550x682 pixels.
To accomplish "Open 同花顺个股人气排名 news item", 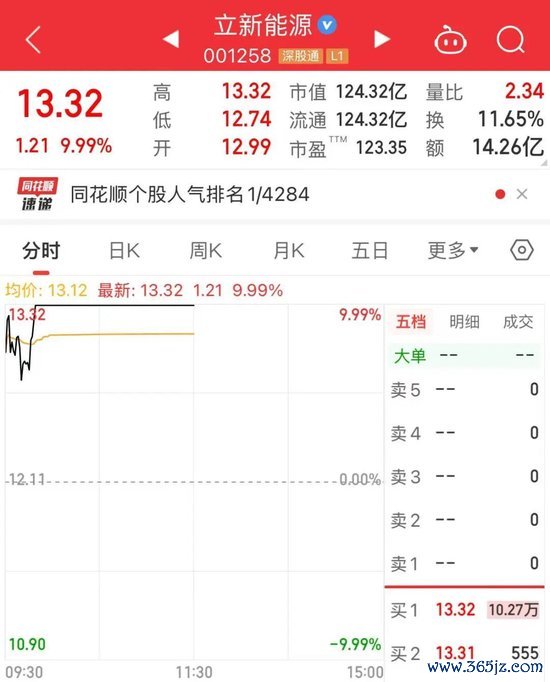I will point(190,194).
